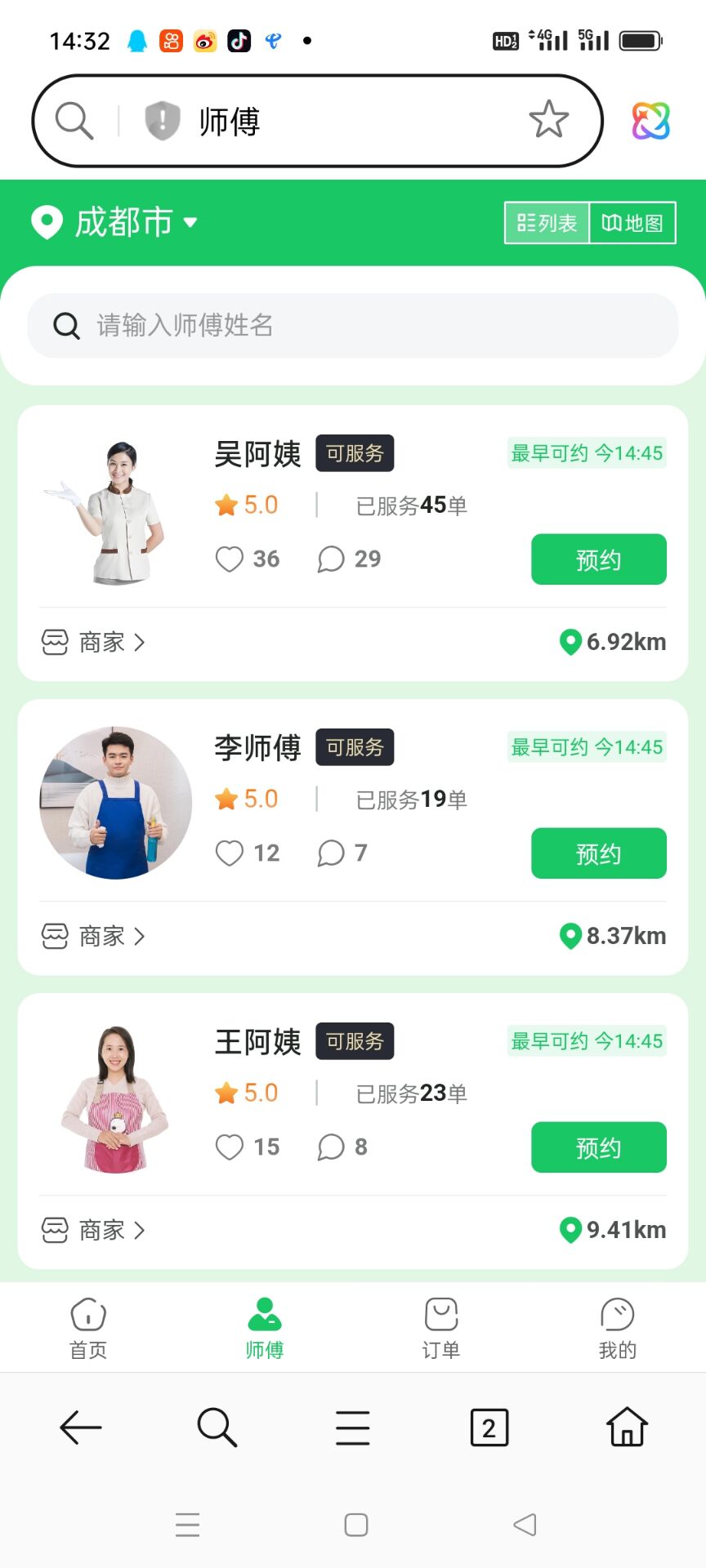Viewport: 706px width, 1568px height.
Task: Book 吴阿姨 with the 预约 button
Action: tap(598, 559)
